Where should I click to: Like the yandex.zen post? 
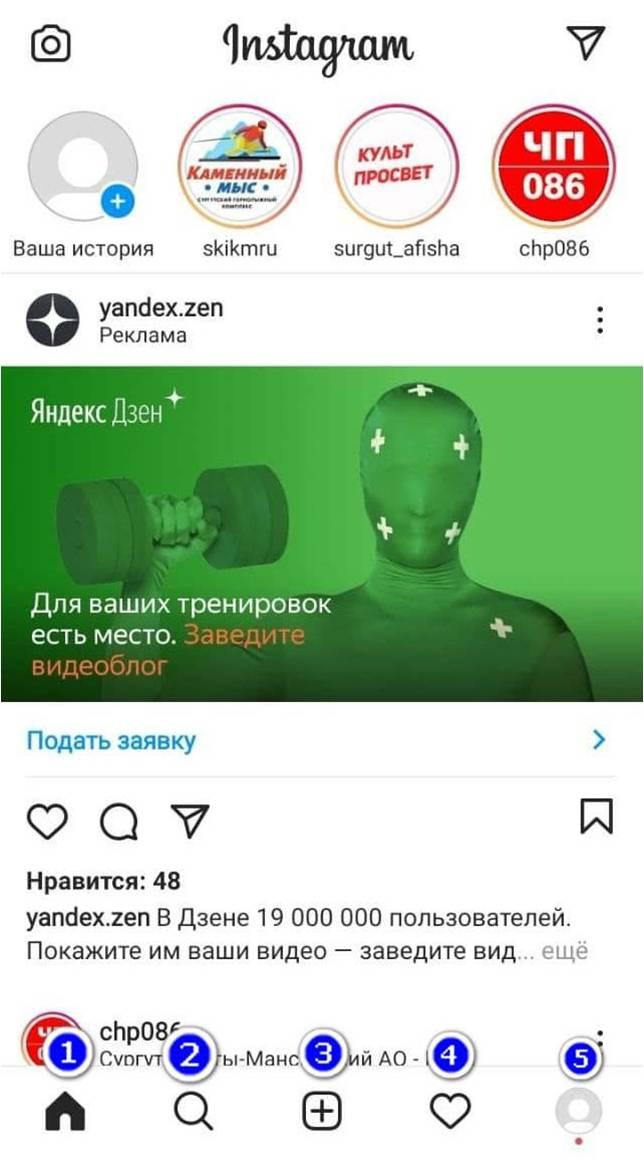click(46, 821)
